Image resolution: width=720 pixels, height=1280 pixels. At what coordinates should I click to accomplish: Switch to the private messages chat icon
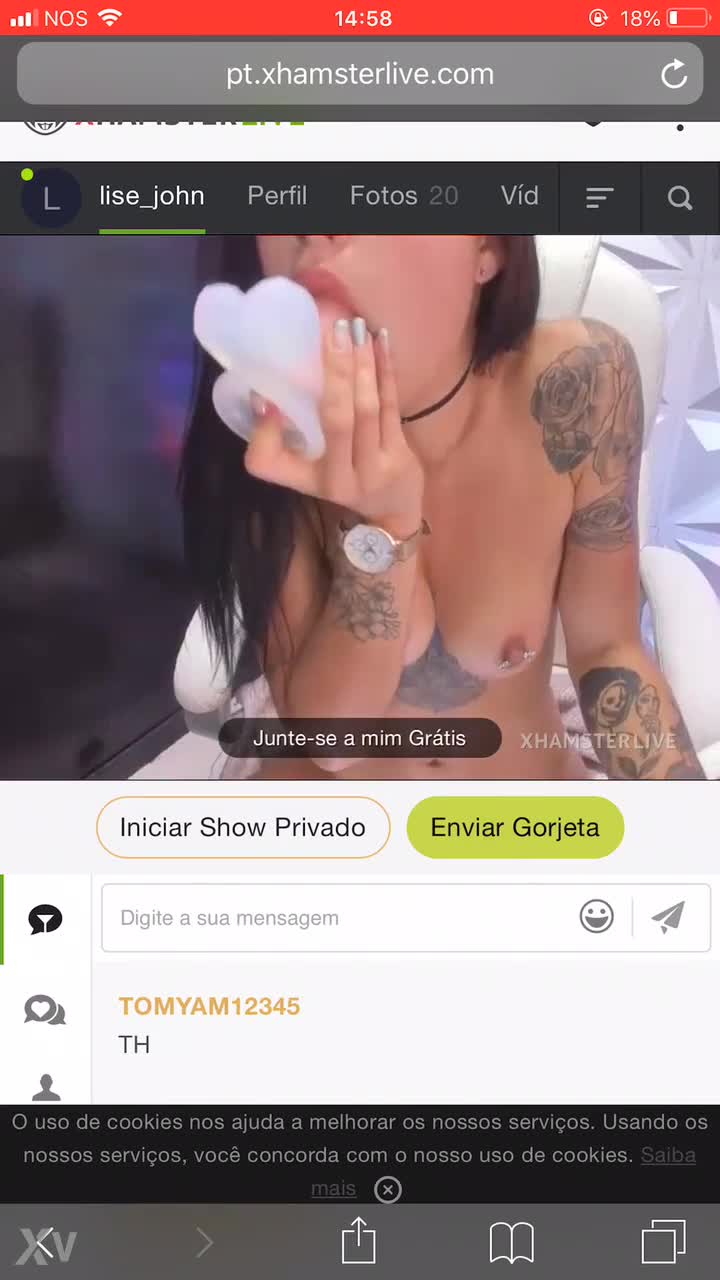(x=45, y=1011)
